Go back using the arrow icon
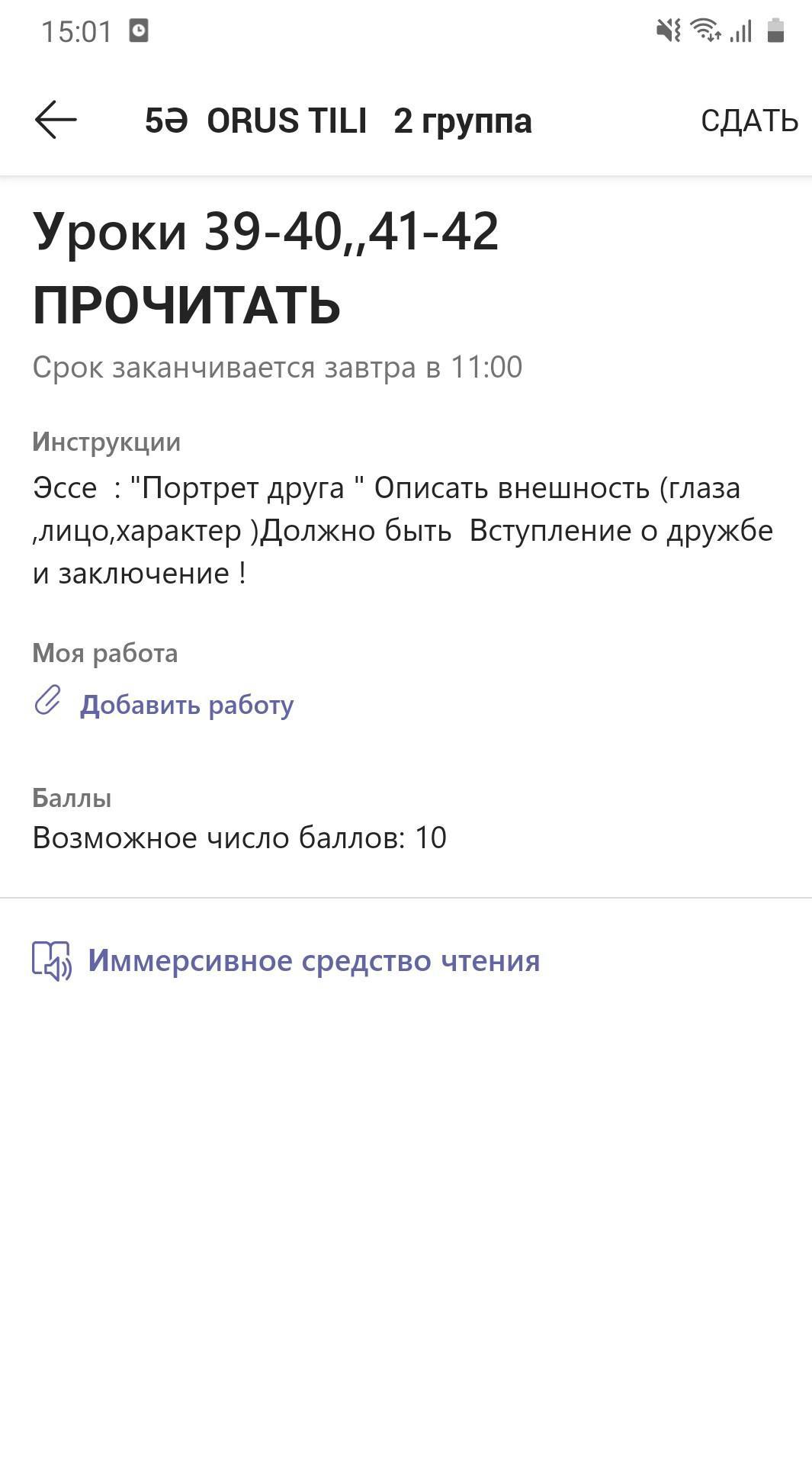 (56, 120)
